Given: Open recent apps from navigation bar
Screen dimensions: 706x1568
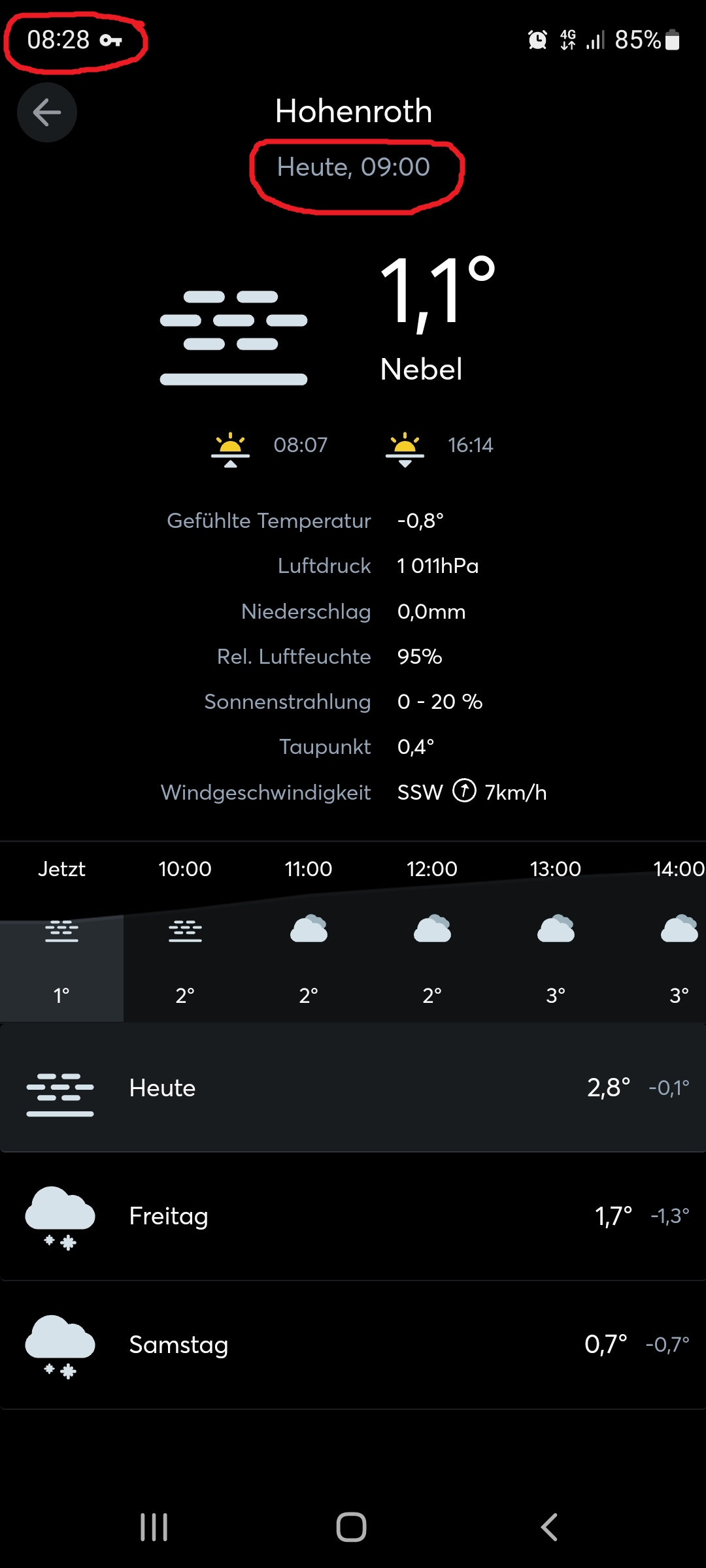Looking at the screenshot, I should (154, 1527).
